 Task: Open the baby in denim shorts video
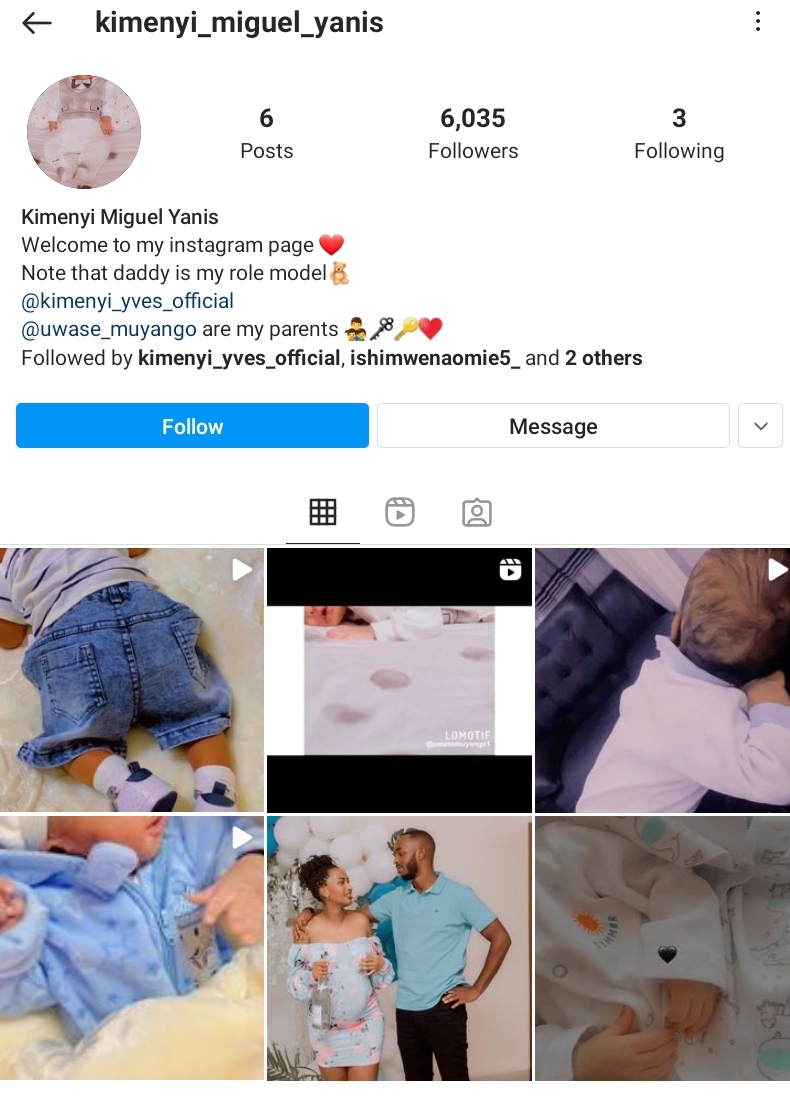pyautogui.click(x=132, y=680)
